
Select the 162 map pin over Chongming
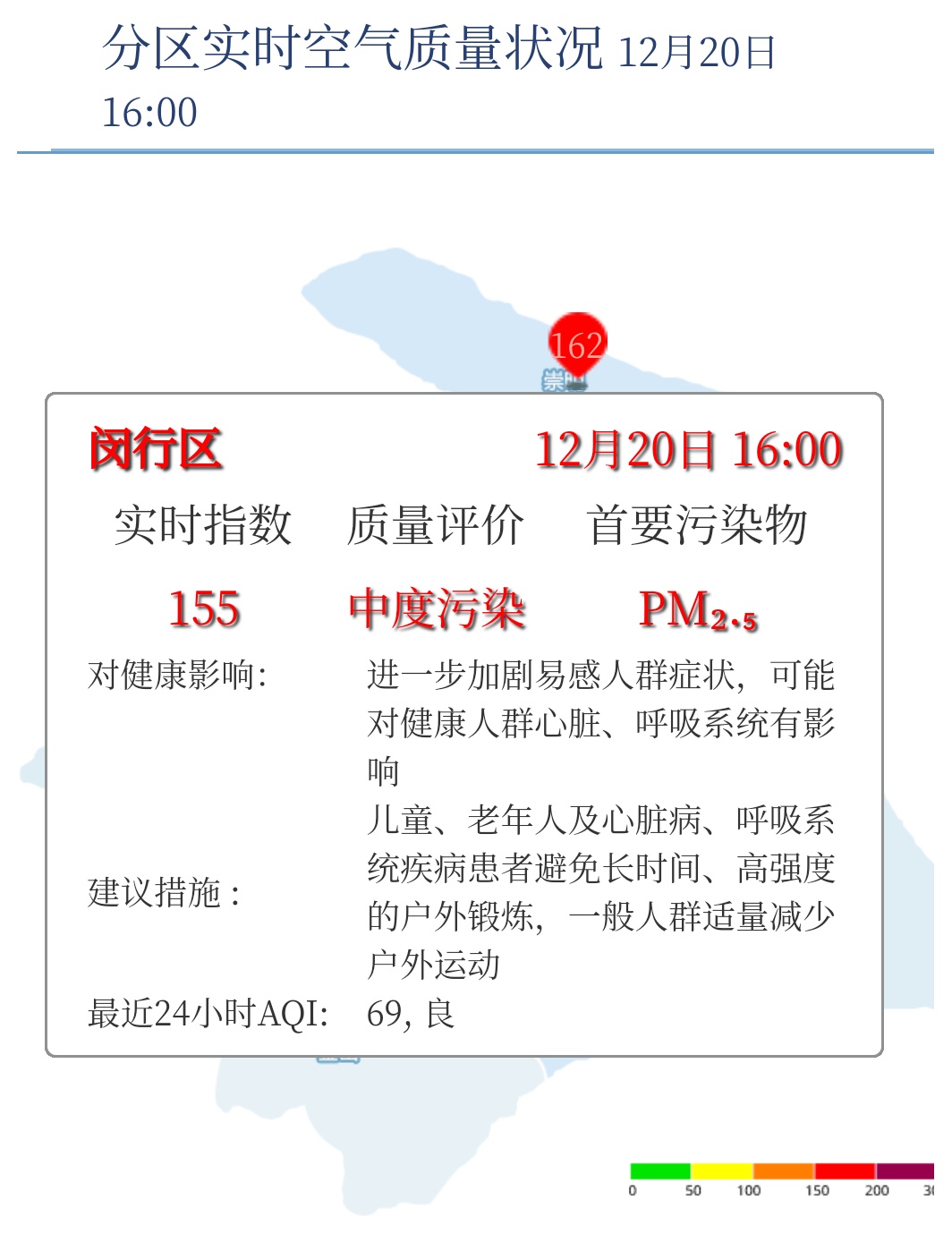coord(577,345)
